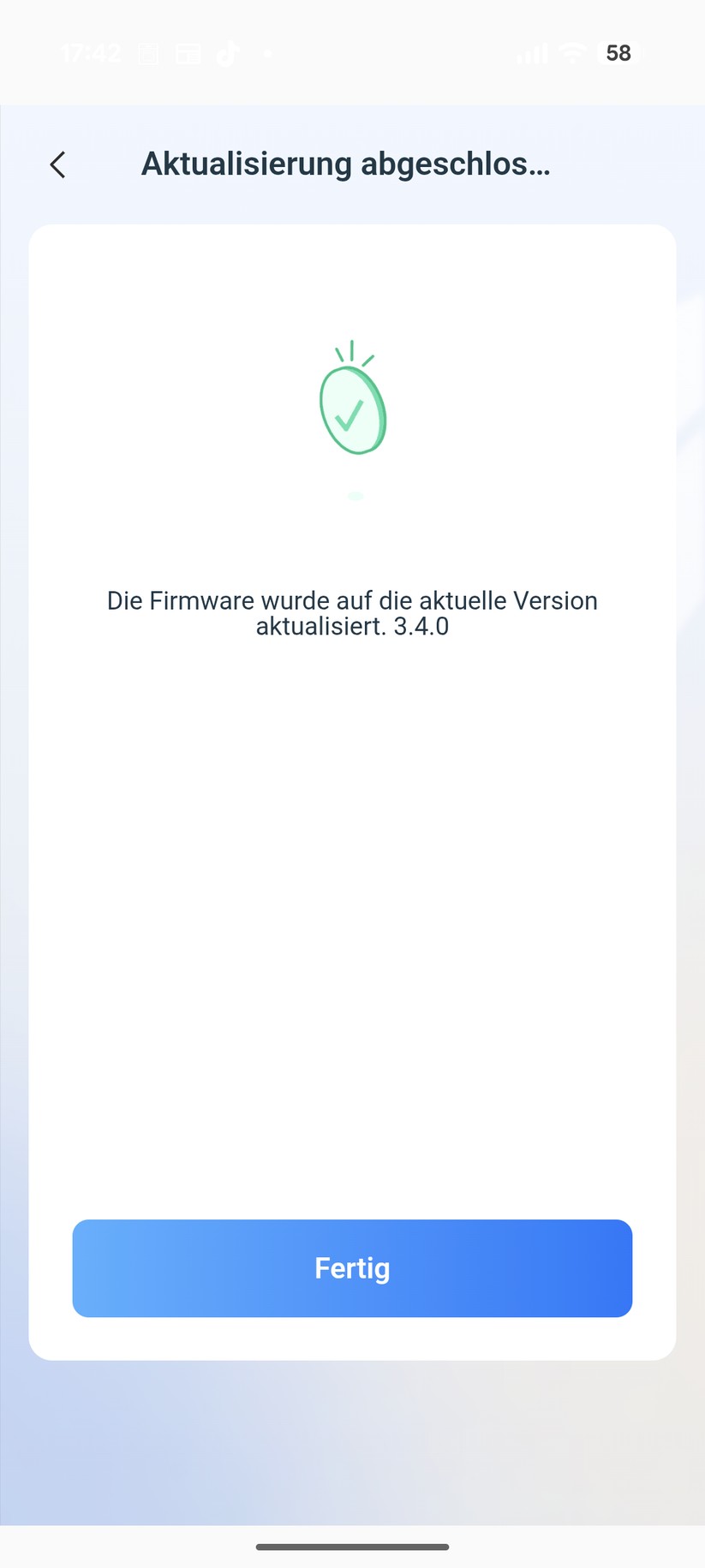Tap the title Aktualisierung abgeschlos…

pos(346,164)
